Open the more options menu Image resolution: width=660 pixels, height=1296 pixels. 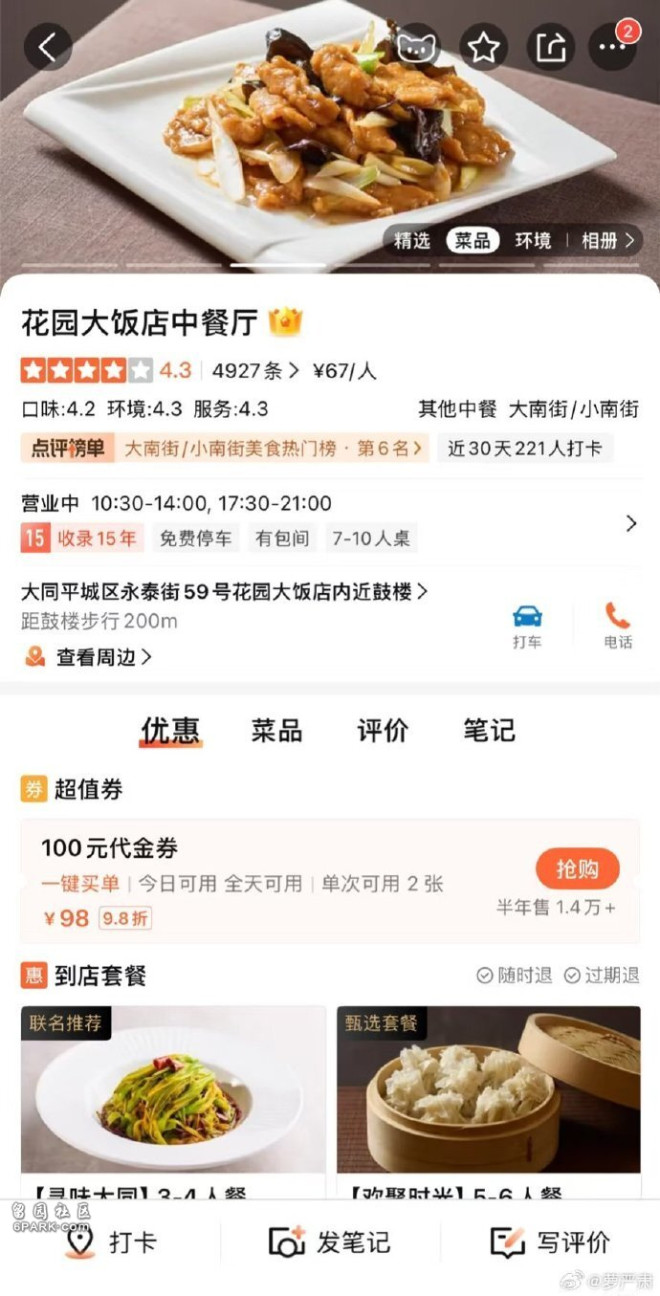pos(612,47)
